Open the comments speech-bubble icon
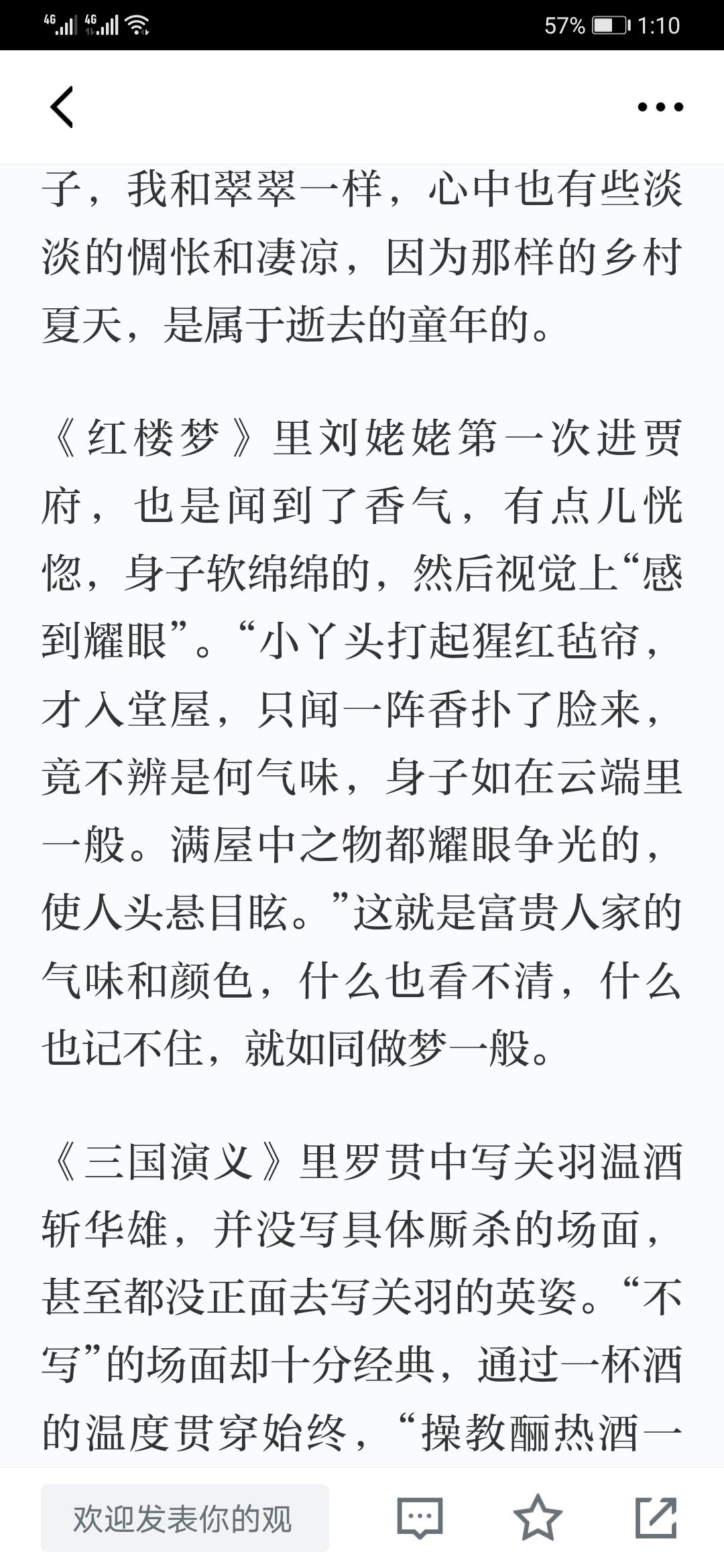The height and width of the screenshot is (1568, 724). (420, 1518)
